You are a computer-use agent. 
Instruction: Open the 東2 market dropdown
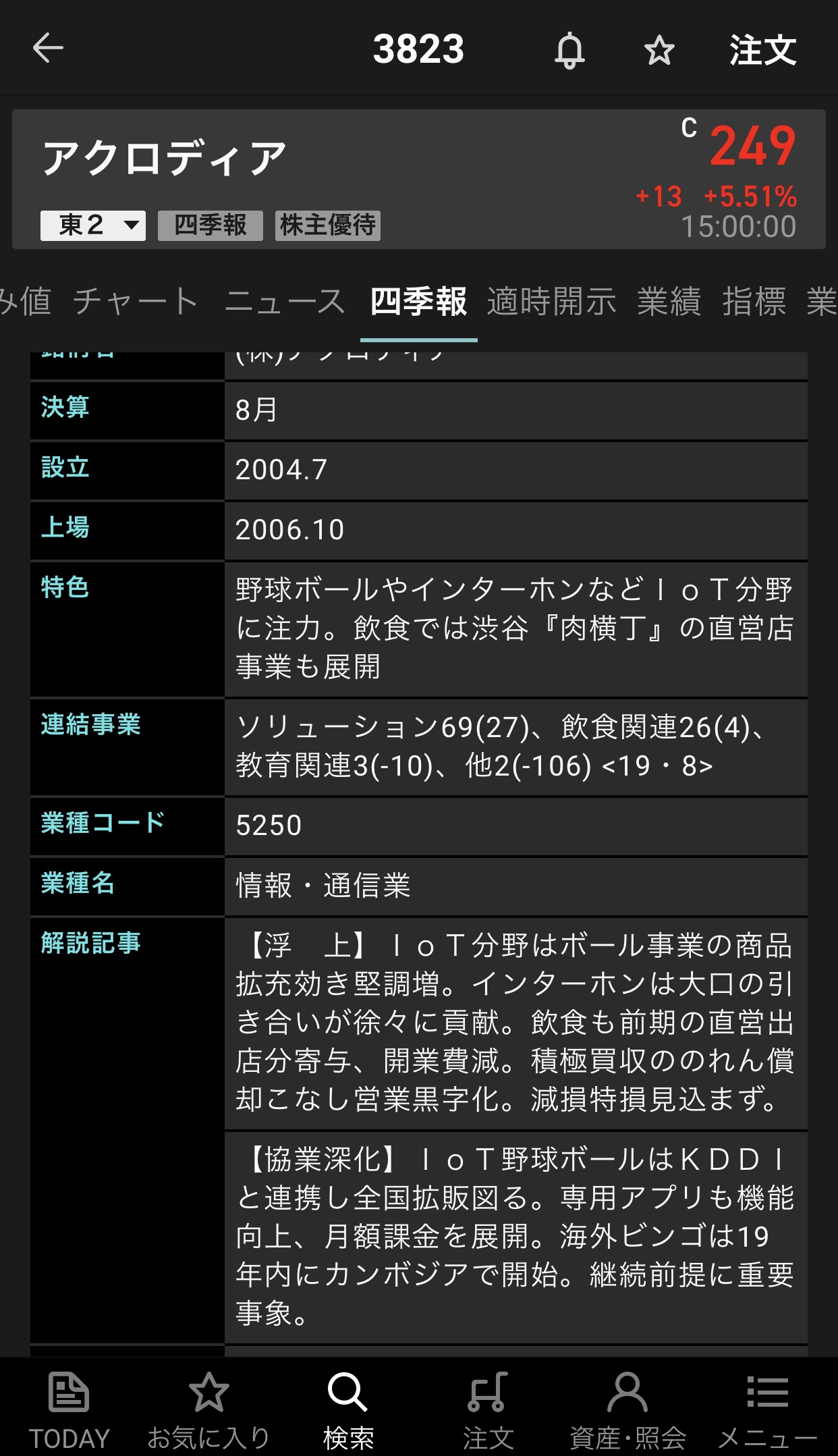pos(93,225)
